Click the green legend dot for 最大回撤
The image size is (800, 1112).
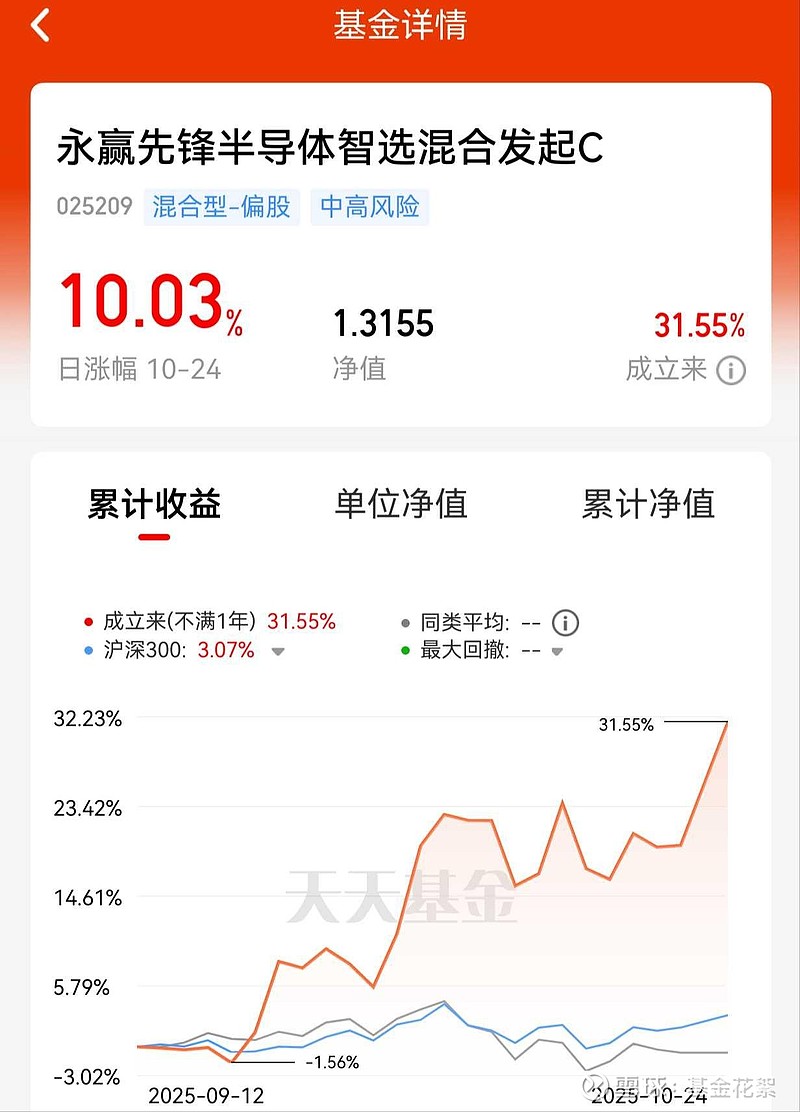click(404, 650)
